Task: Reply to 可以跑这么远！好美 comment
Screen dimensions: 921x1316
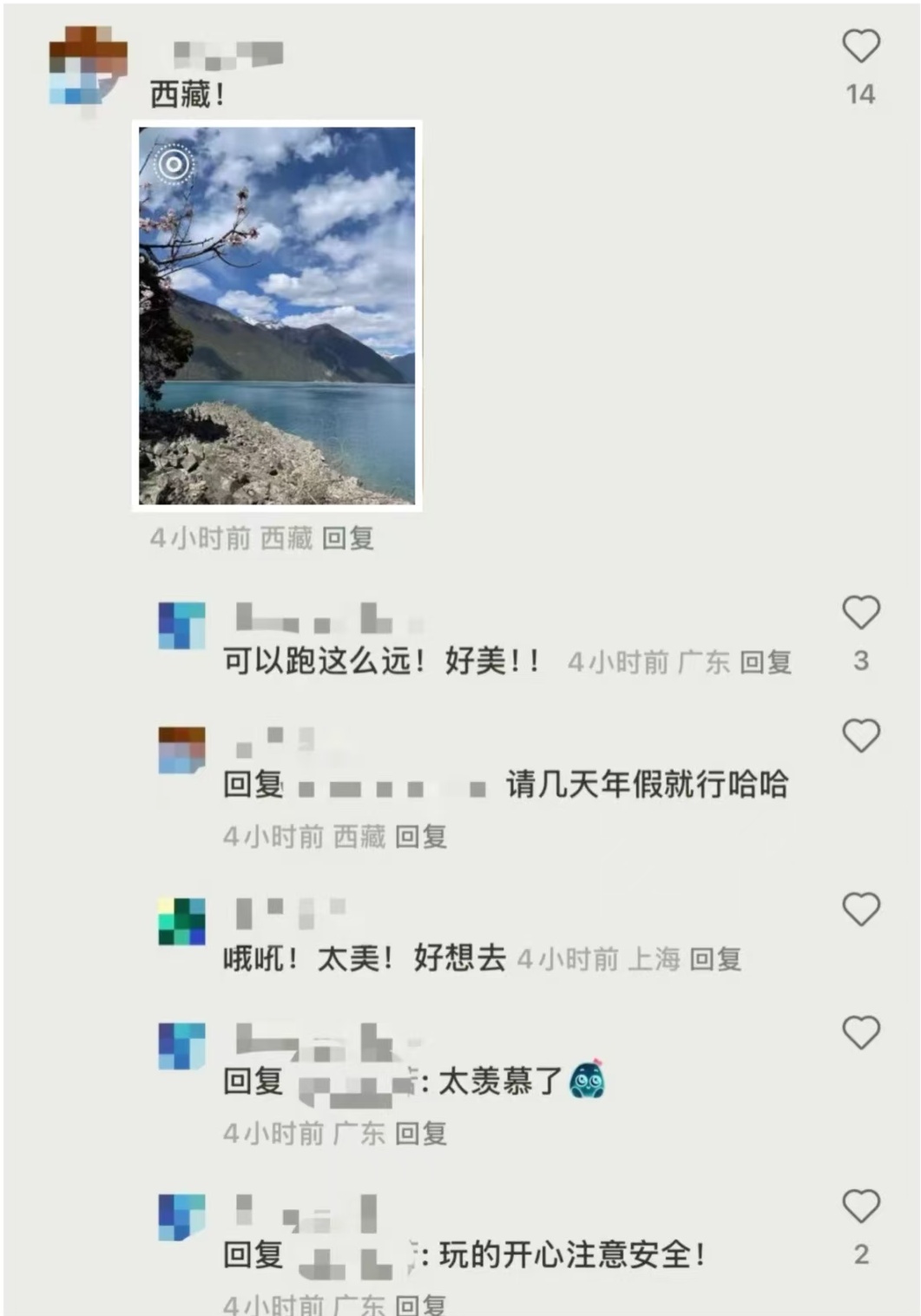Action: pos(765,662)
